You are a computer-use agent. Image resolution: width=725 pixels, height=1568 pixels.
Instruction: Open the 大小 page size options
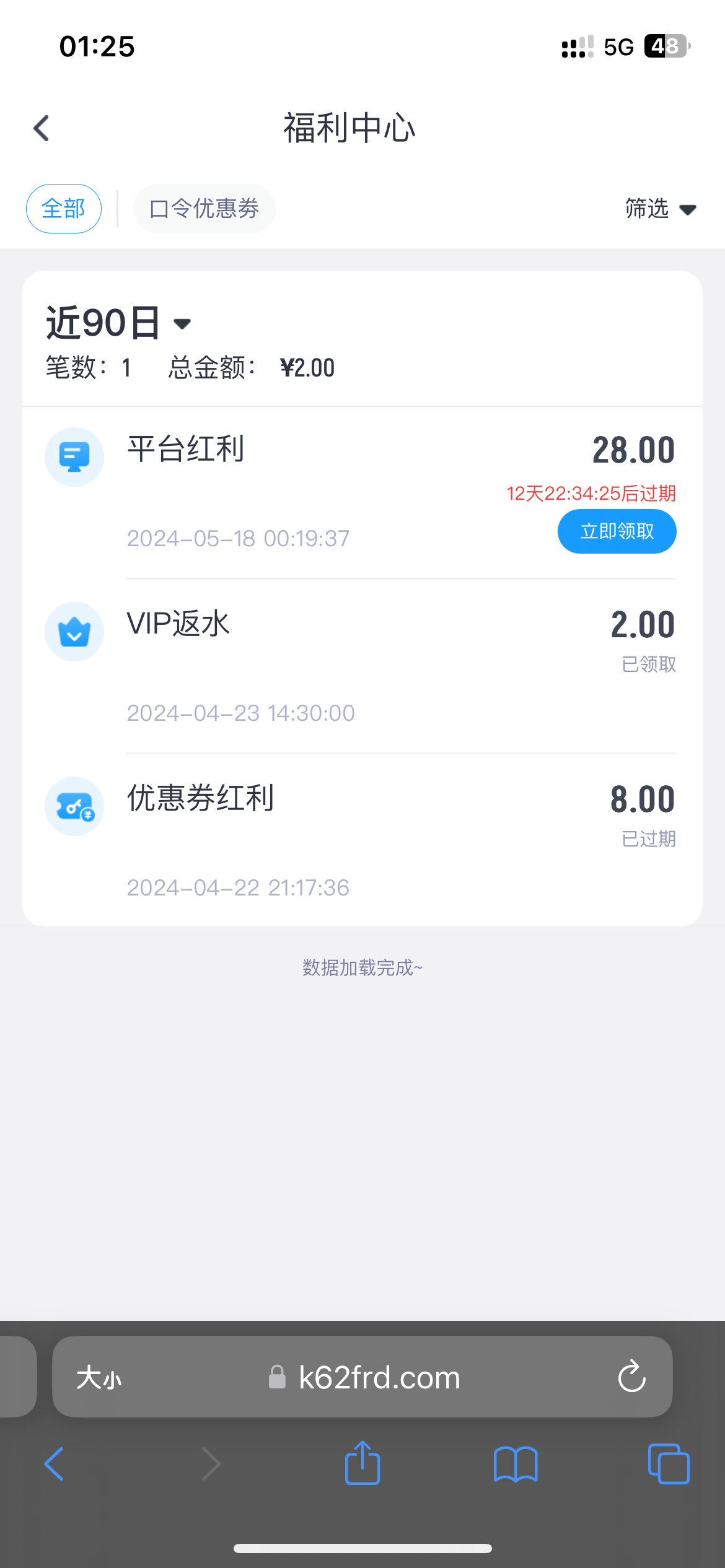[x=99, y=1379]
